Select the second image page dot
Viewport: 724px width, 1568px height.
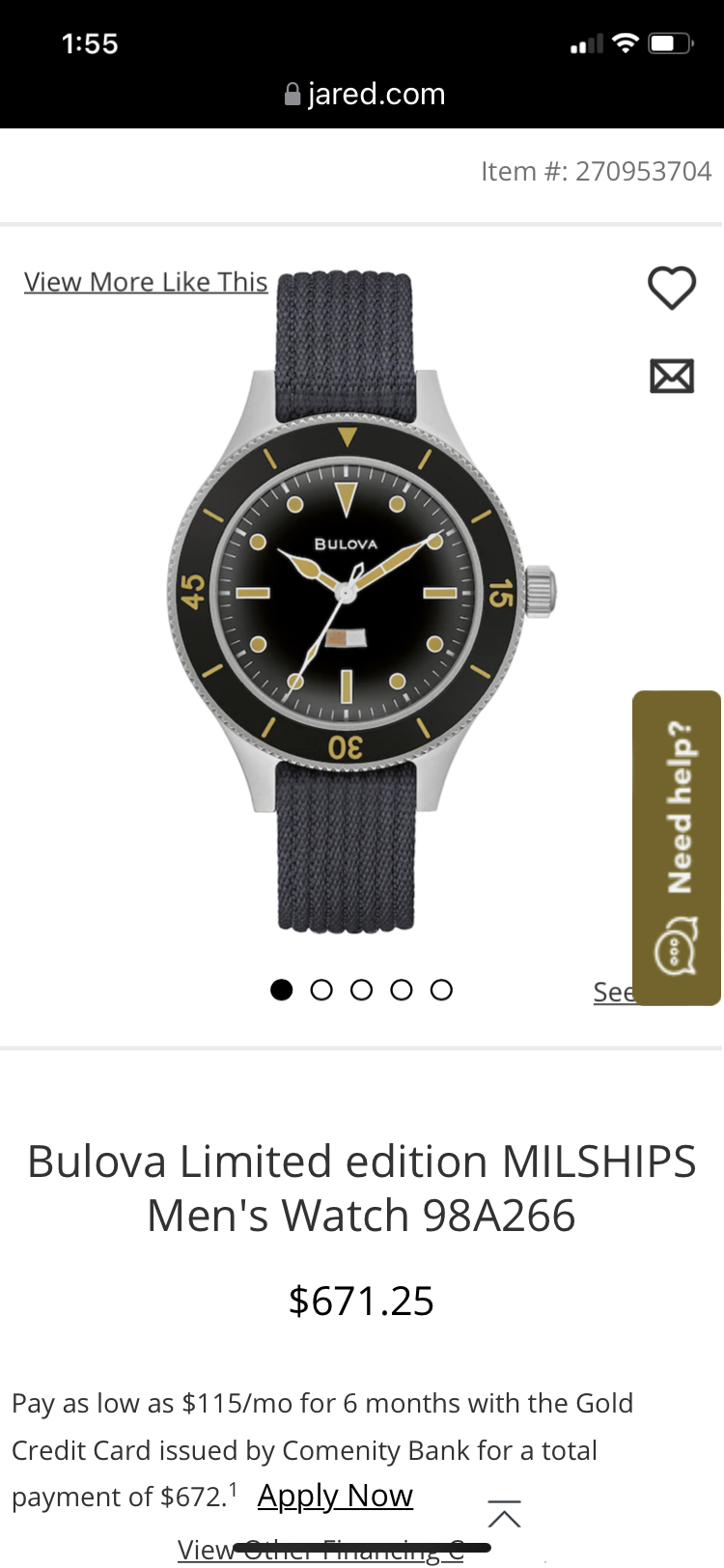pos(321,990)
